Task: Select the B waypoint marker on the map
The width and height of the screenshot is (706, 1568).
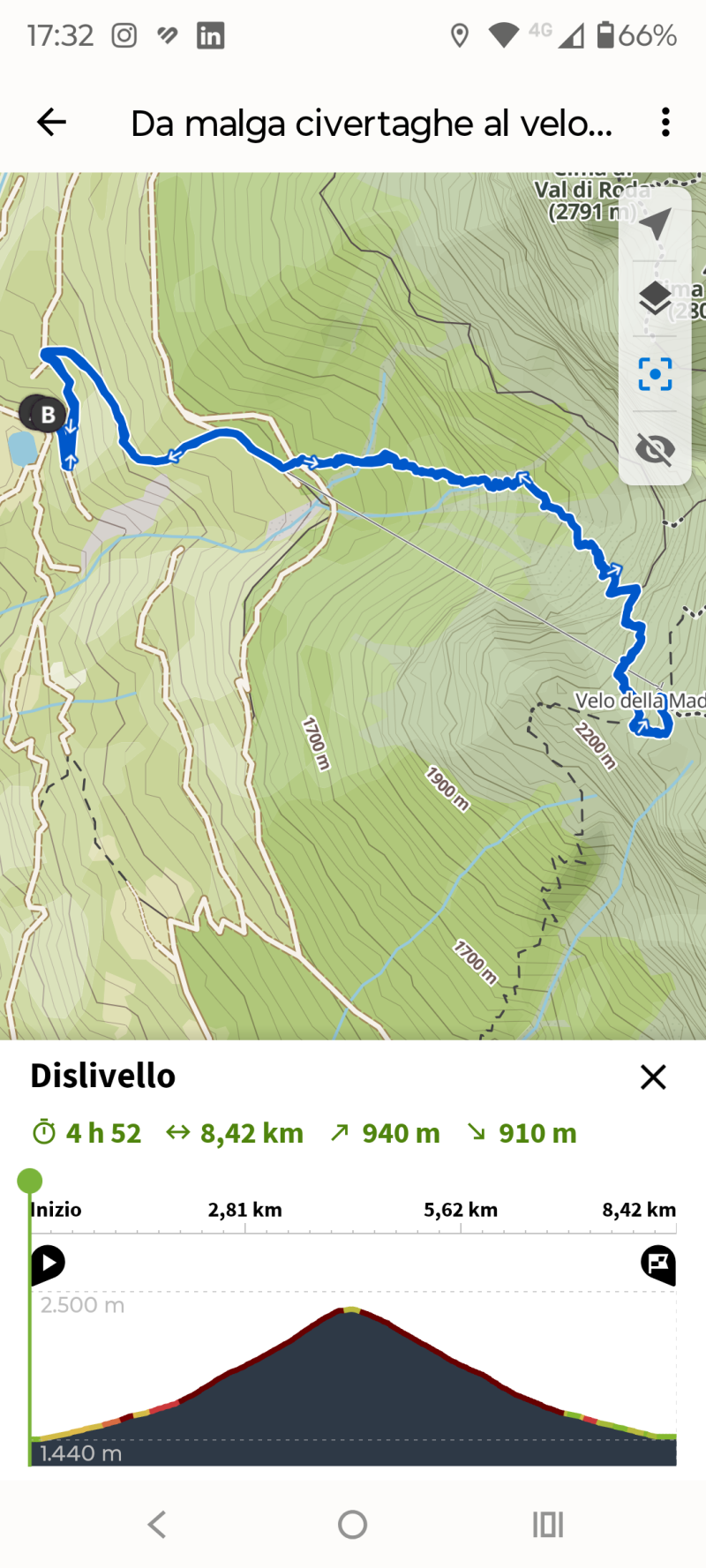Action: (x=46, y=414)
